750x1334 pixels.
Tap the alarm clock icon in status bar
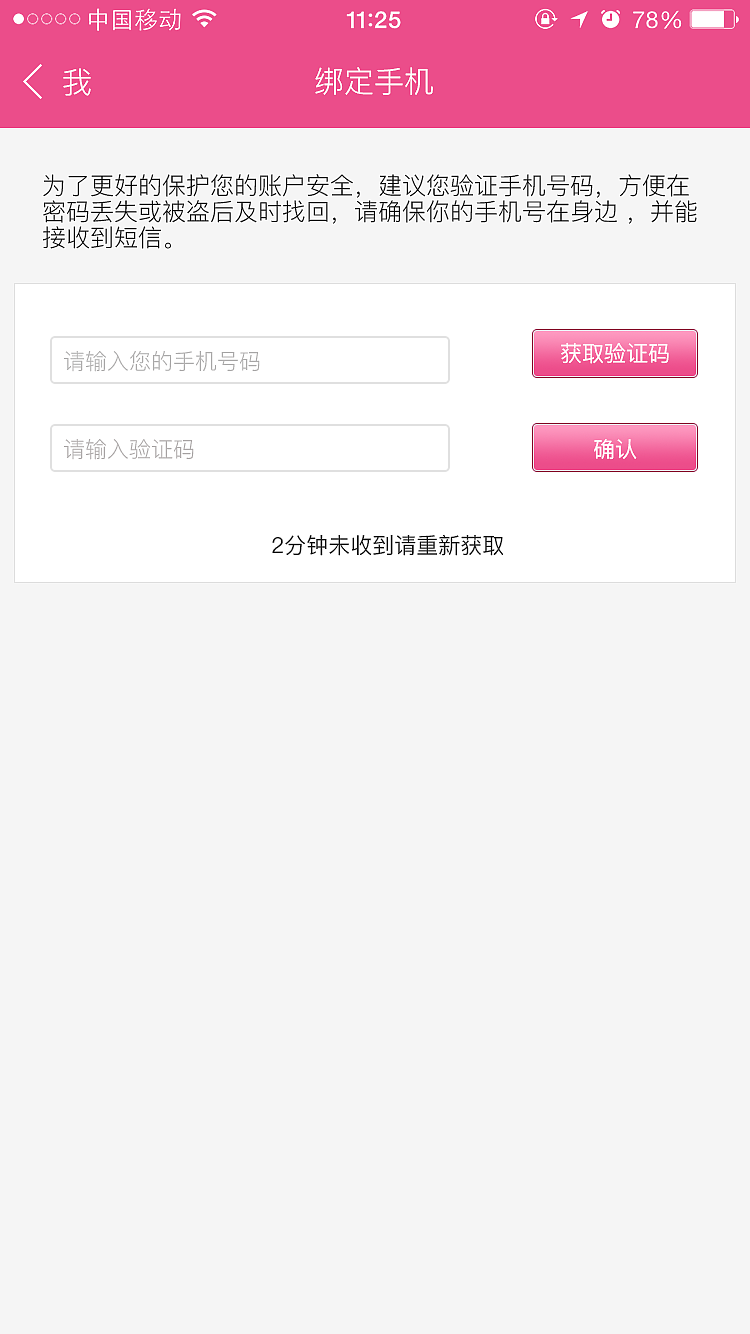point(612,18)
